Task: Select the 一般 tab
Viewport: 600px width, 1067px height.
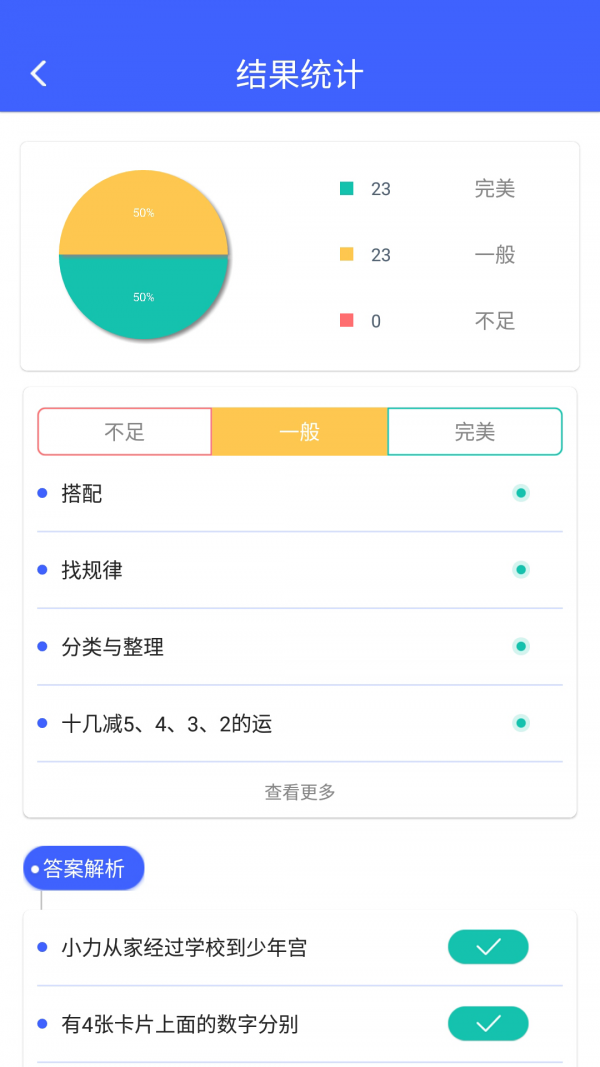Action: 299,432
